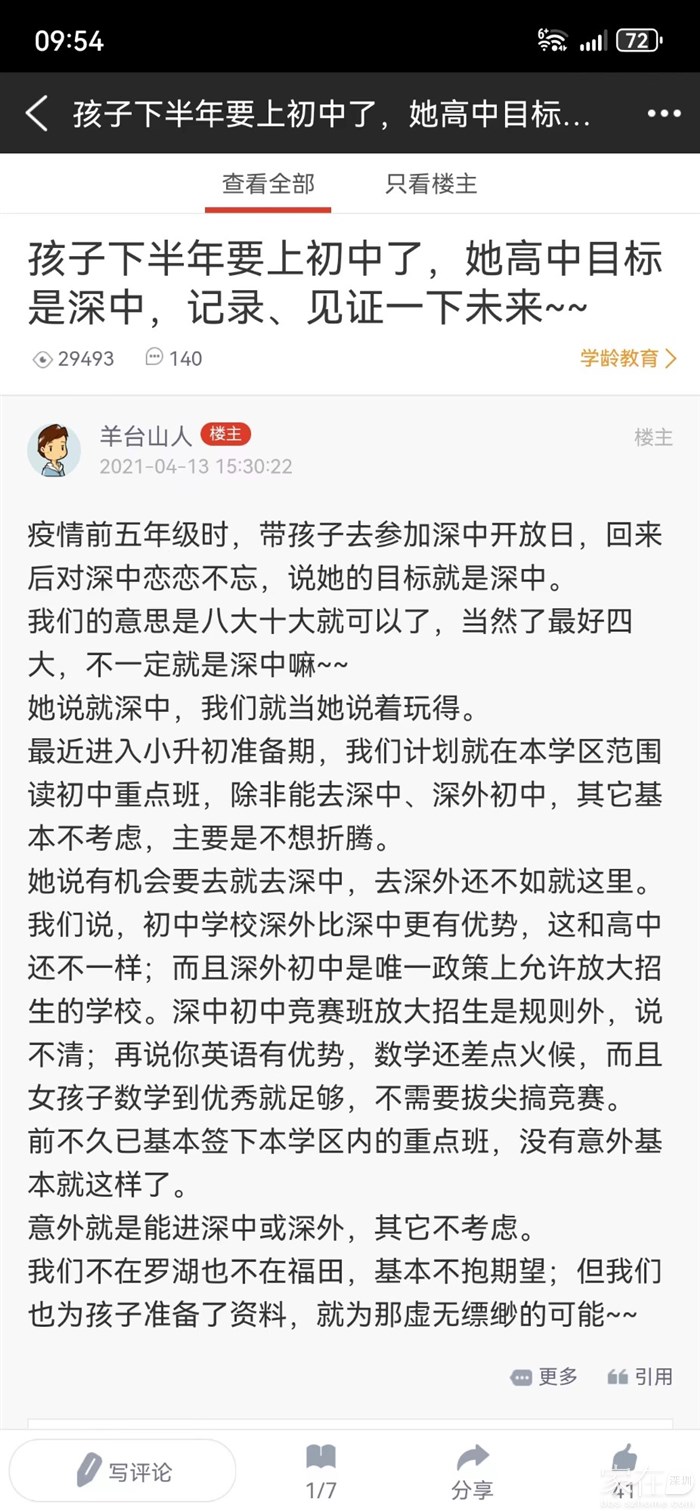Quote the post with 引用

point(640,1377)
